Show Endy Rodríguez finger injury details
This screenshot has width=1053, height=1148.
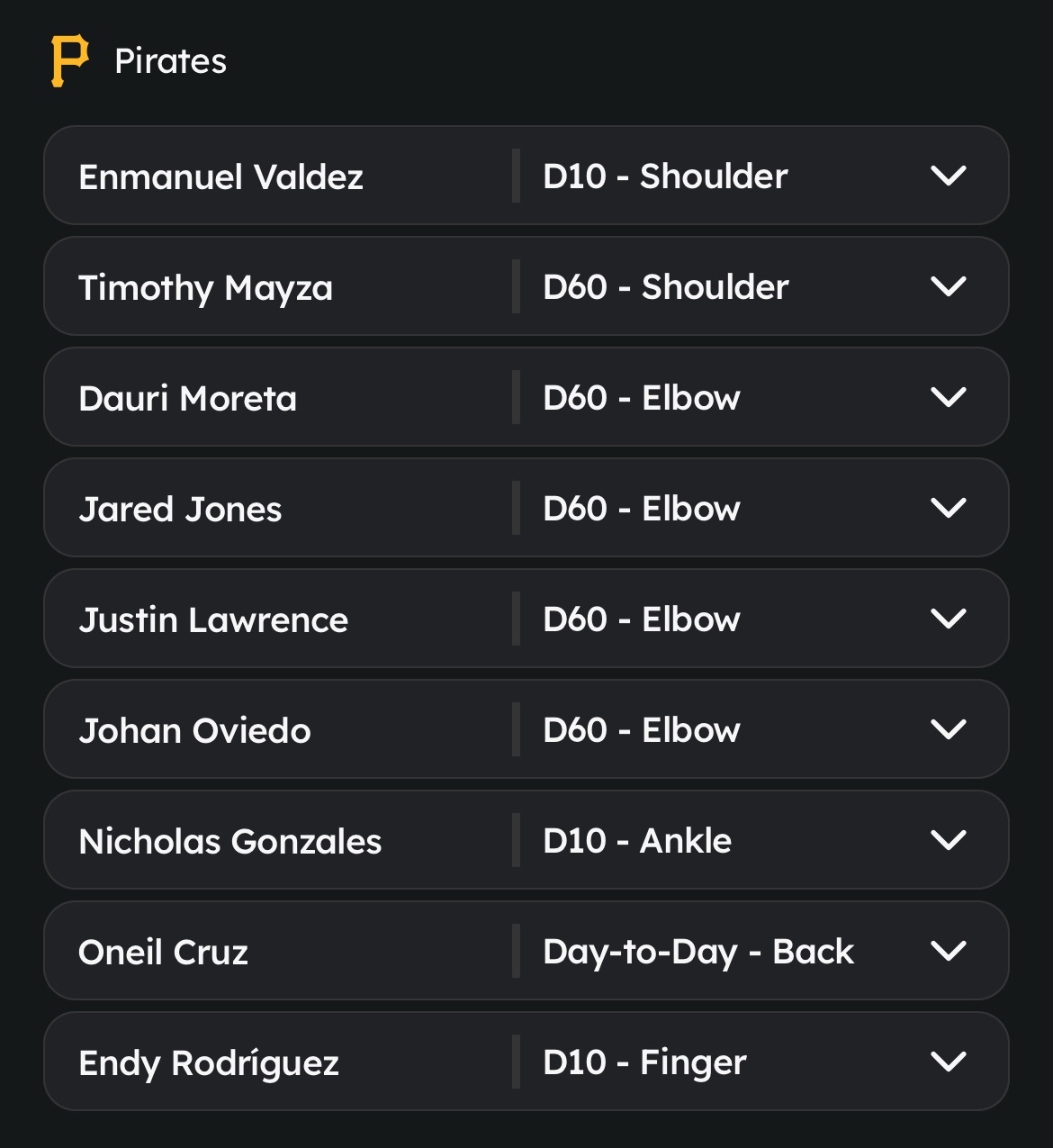(948, 1062)
